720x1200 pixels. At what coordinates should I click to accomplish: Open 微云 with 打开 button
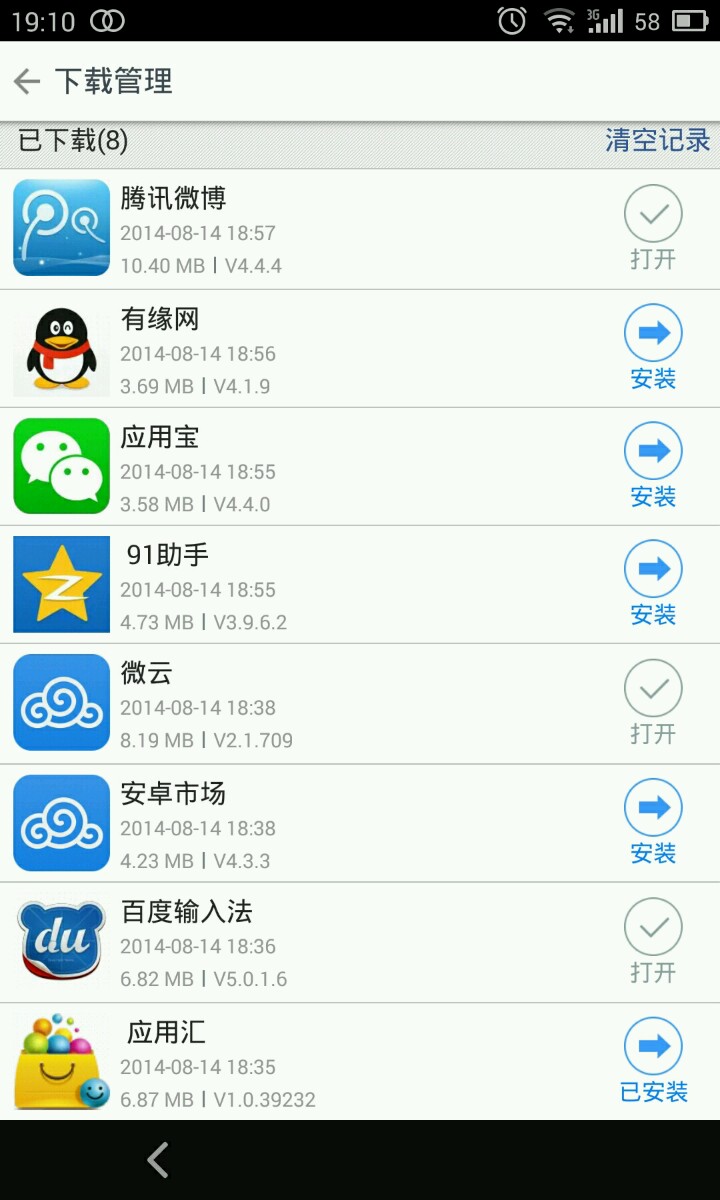click(653, 702)
